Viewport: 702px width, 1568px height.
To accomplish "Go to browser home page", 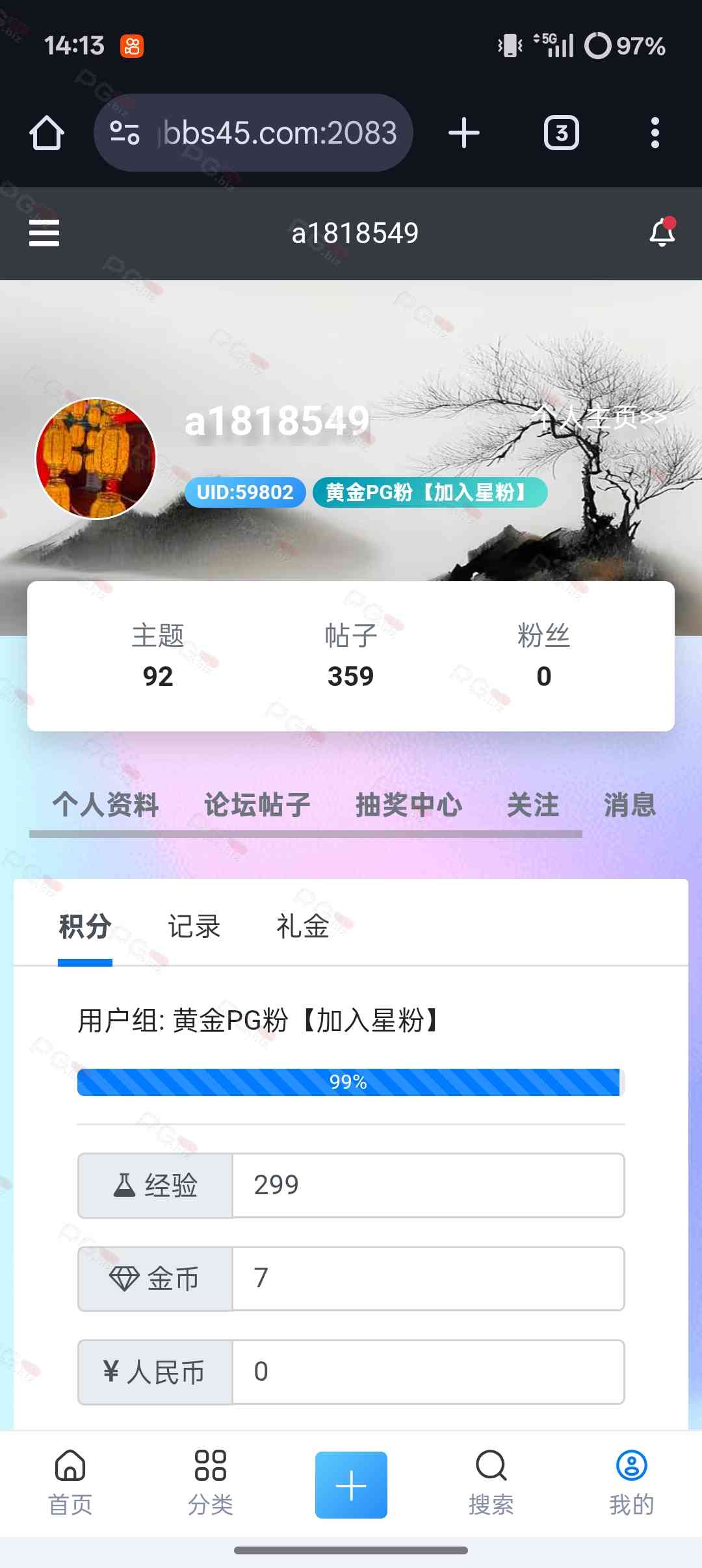I will coord(47,133).
